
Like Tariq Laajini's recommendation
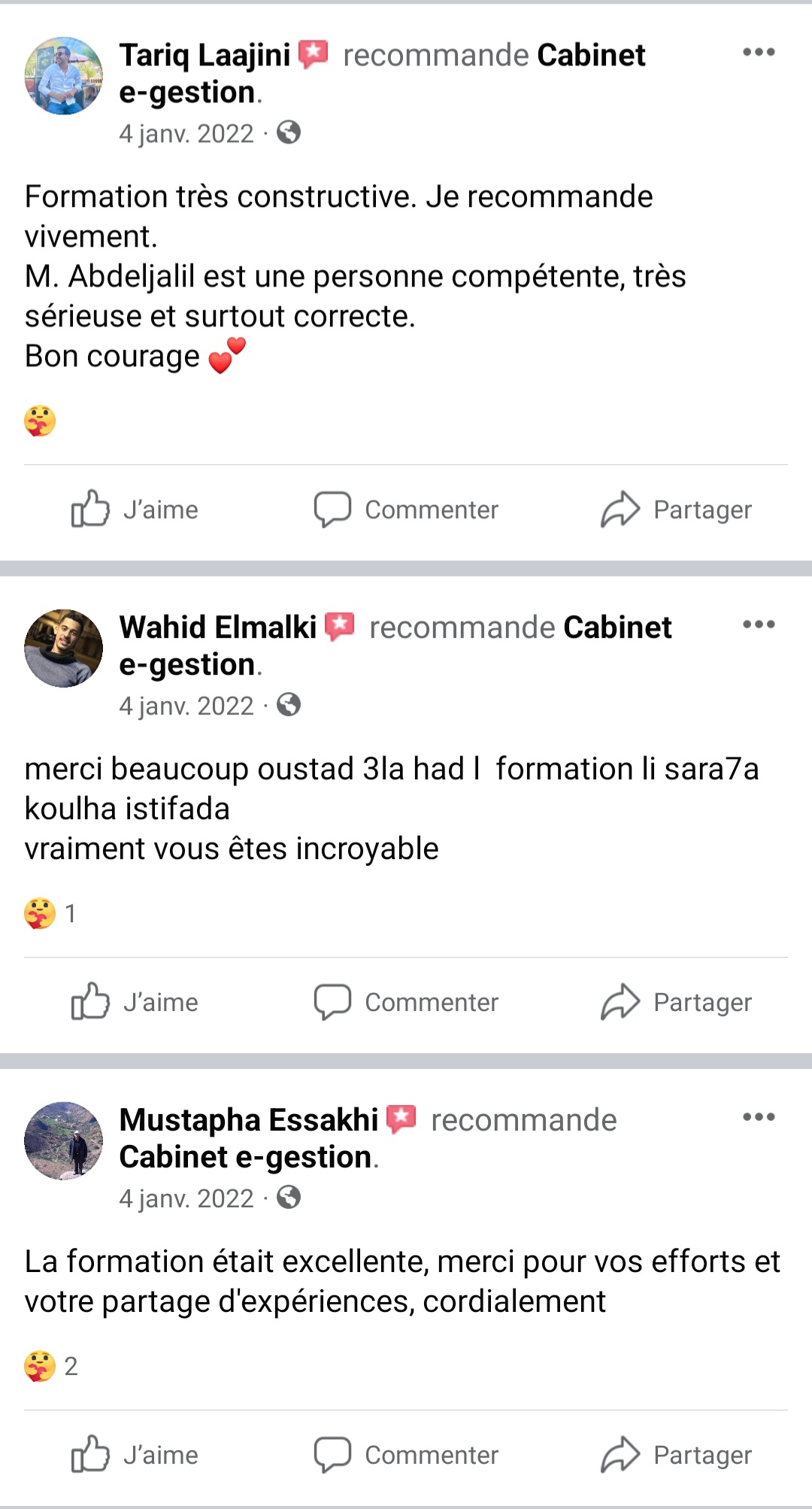click(x=135, y=509)
